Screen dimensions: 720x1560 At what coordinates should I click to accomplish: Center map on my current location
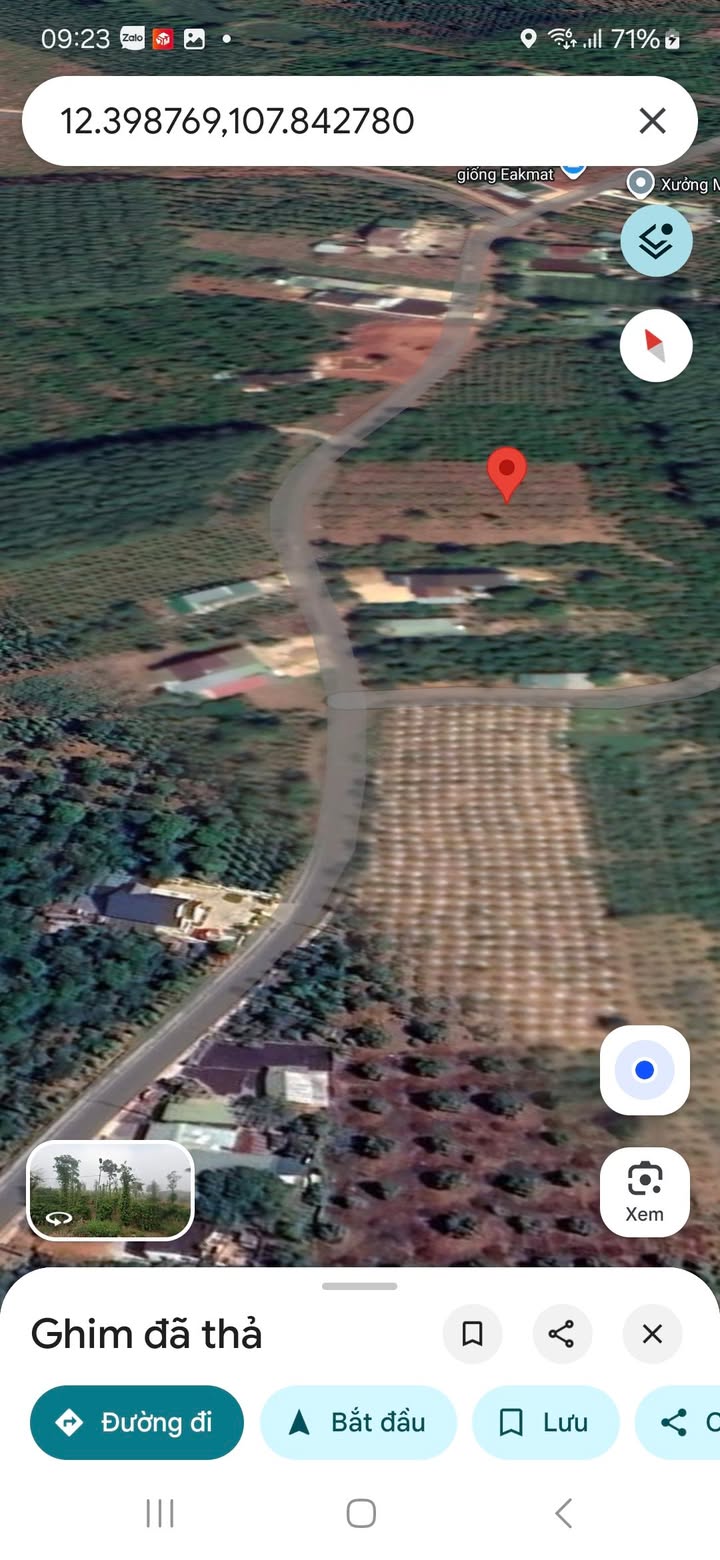click(644, 1070)
